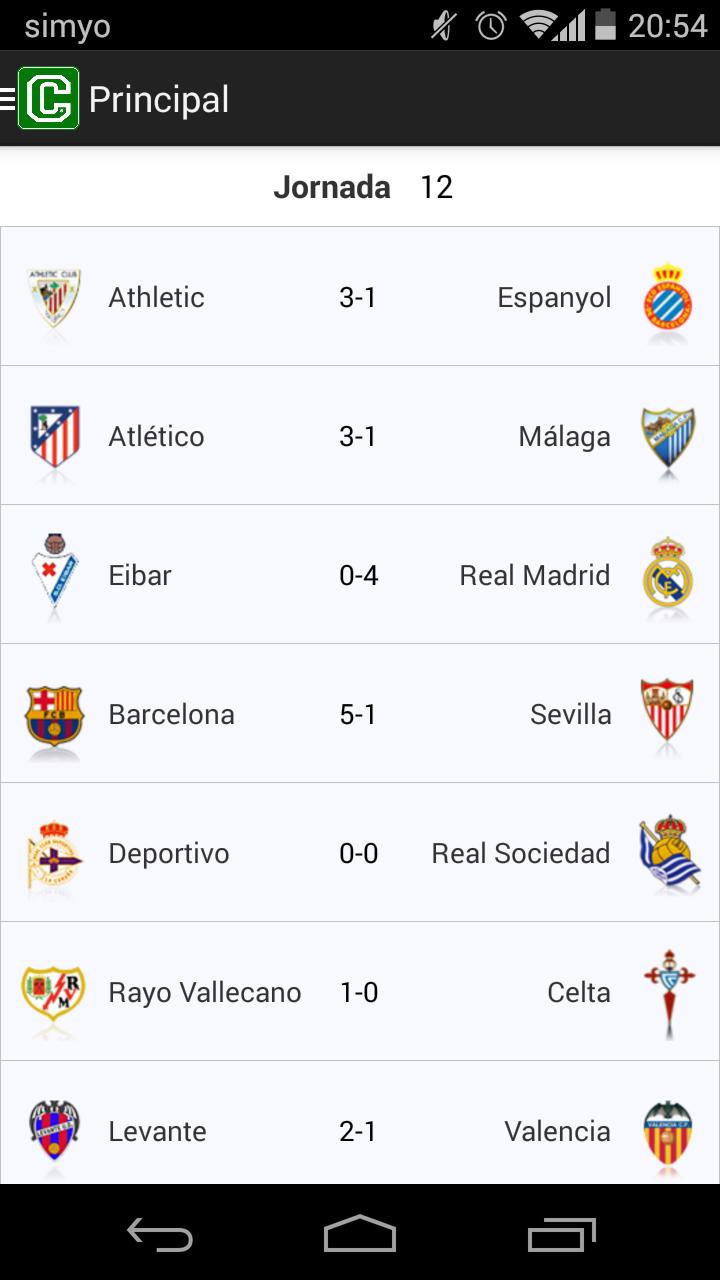View the Rayo Vallecano vs Celta match
The image size is (720, 1280).
360,992
